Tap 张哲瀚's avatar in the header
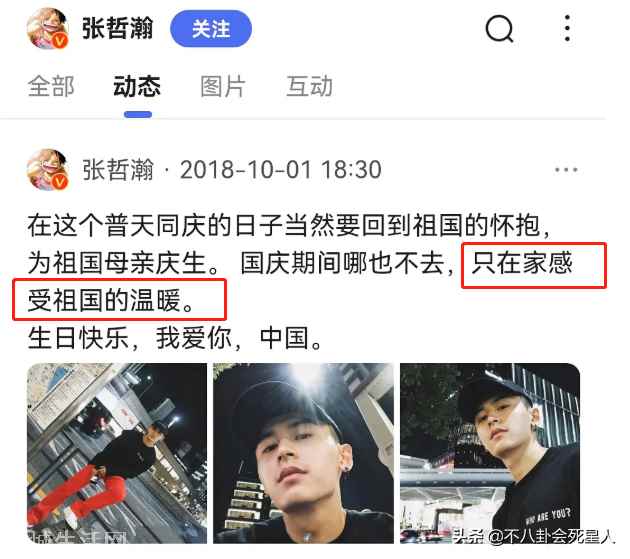The width and height of the screenshot is (630, 559). coord(47,29)
